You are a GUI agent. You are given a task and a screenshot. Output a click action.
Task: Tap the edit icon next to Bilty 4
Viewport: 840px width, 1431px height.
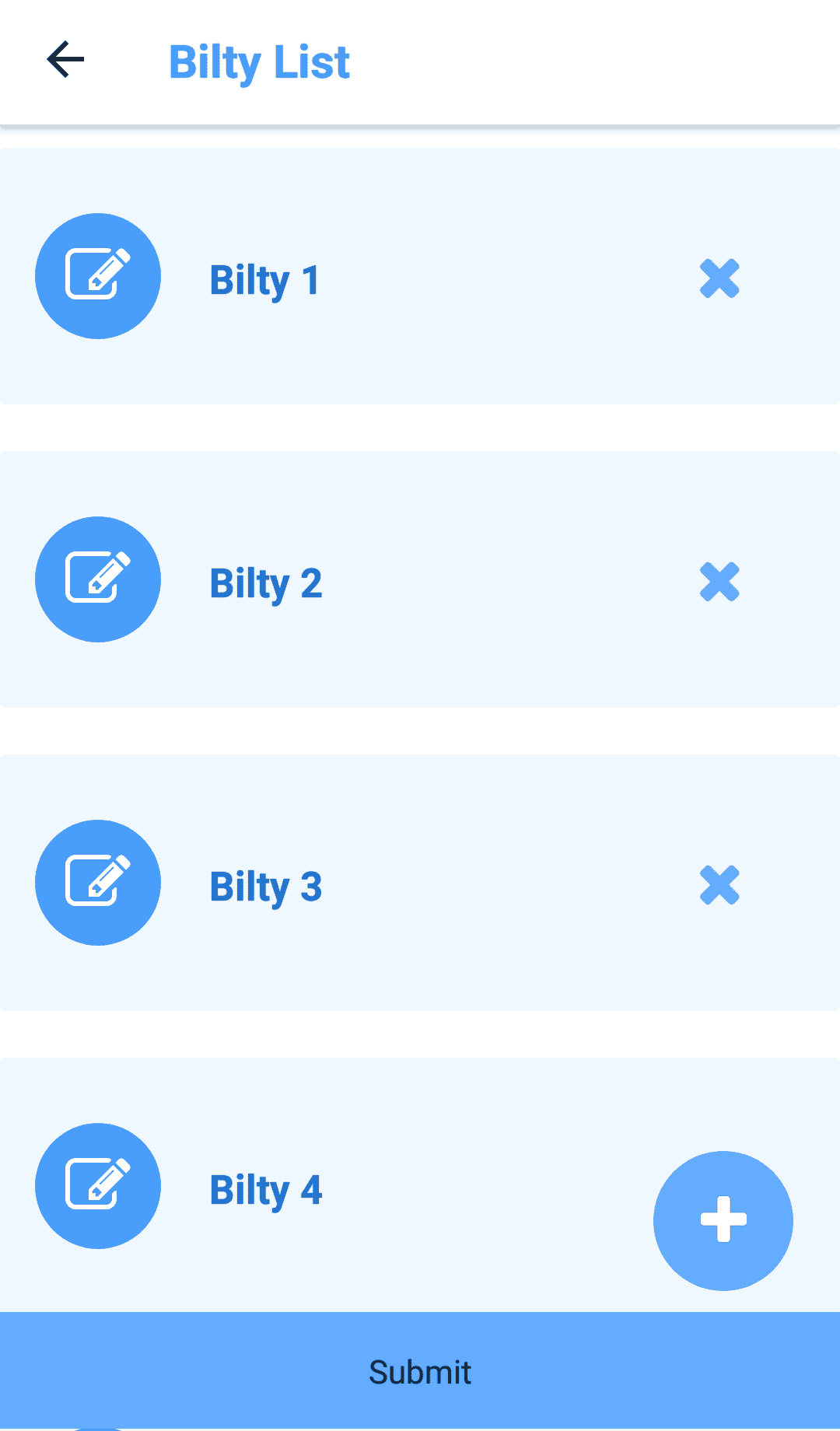[98, 1186]
